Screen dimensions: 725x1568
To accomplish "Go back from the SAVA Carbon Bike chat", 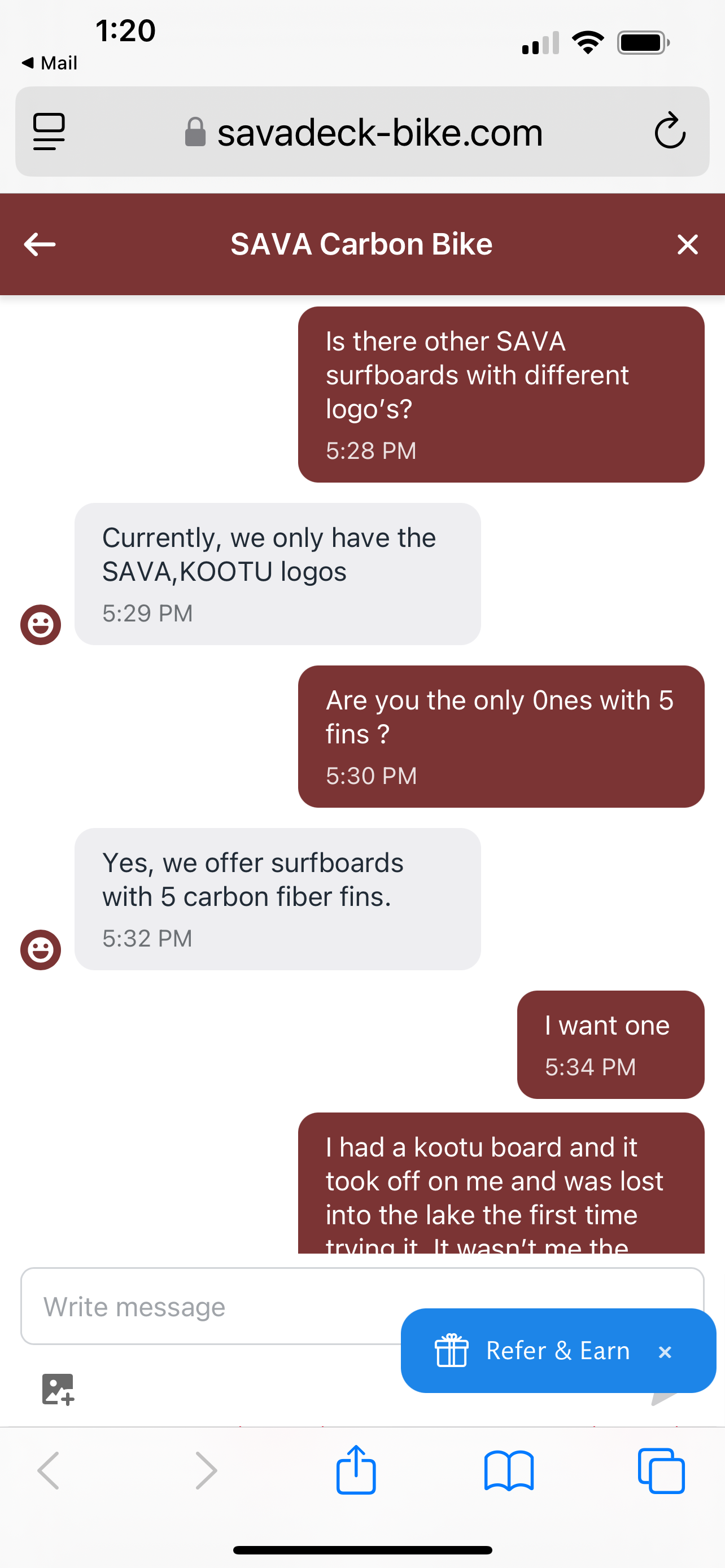I will tap(40, 245).
